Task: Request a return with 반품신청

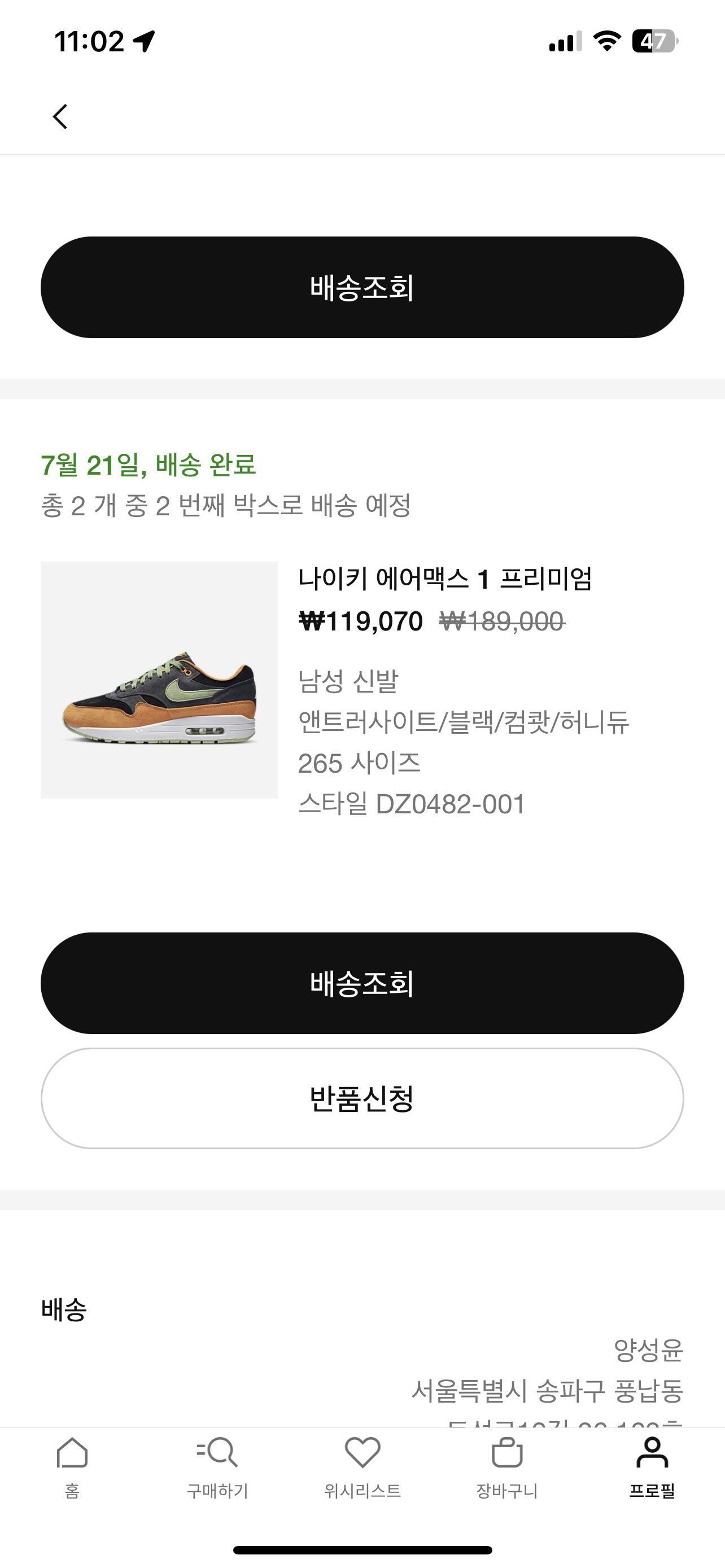Action: tap(362, 1098)
